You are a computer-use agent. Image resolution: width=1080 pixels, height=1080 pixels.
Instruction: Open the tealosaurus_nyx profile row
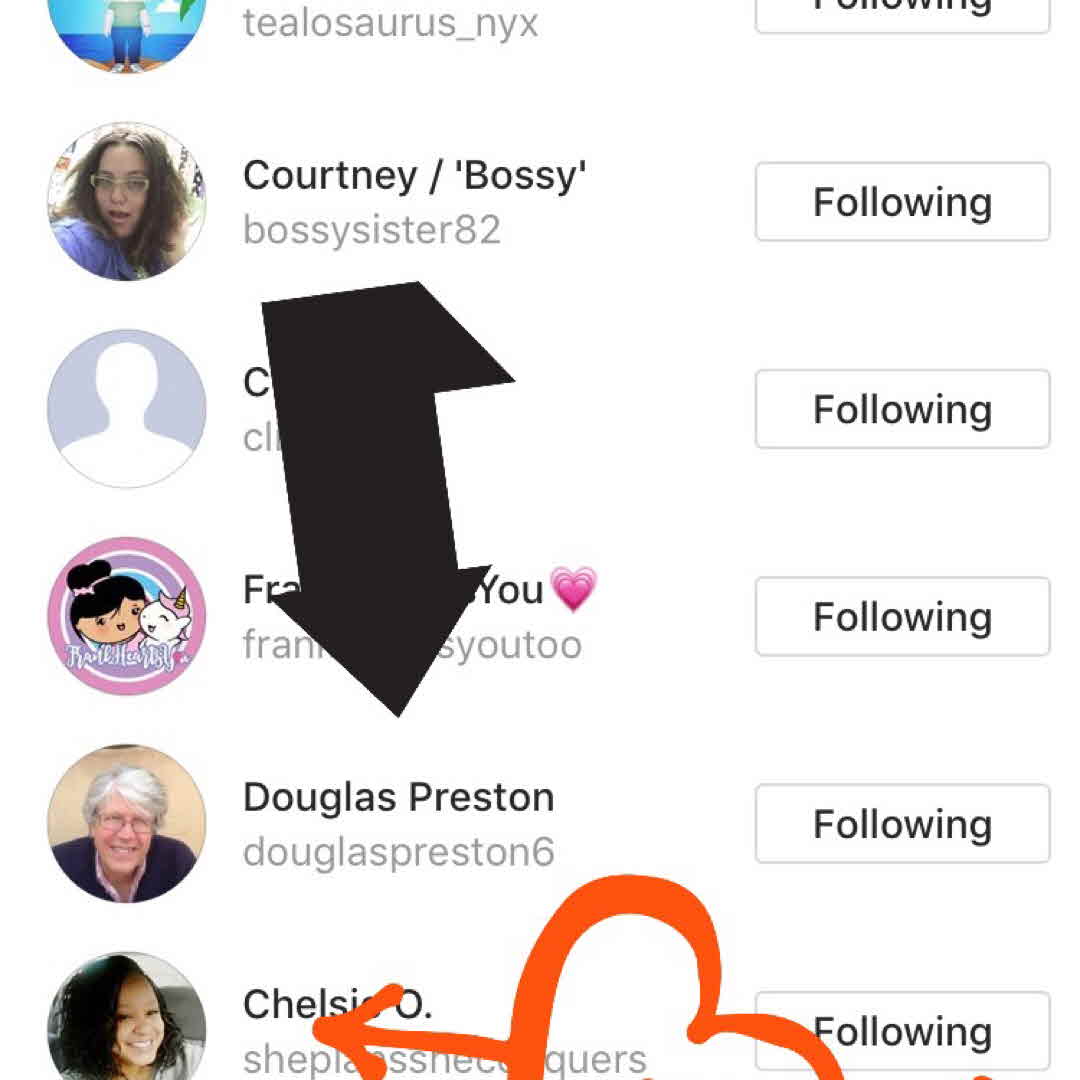click(x=390, y=22)
